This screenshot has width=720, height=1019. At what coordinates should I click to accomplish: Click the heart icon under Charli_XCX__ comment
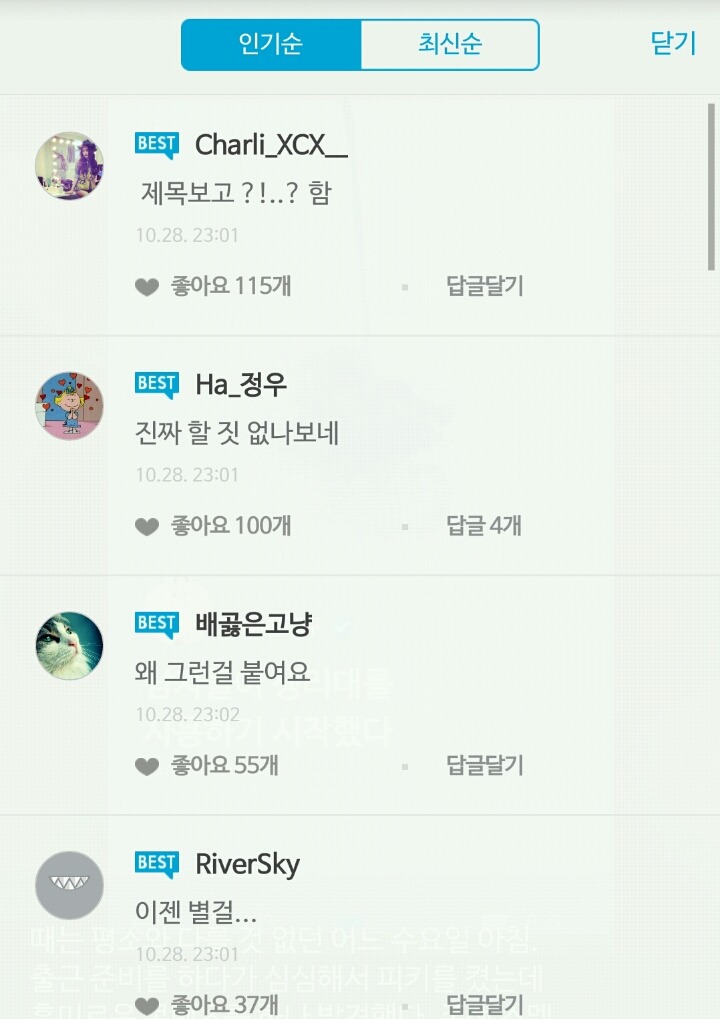click(148, 286)
